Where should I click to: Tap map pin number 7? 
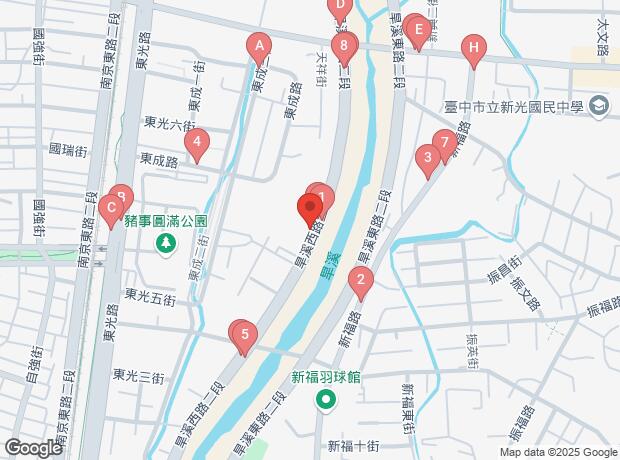click(x=444, y=143)
